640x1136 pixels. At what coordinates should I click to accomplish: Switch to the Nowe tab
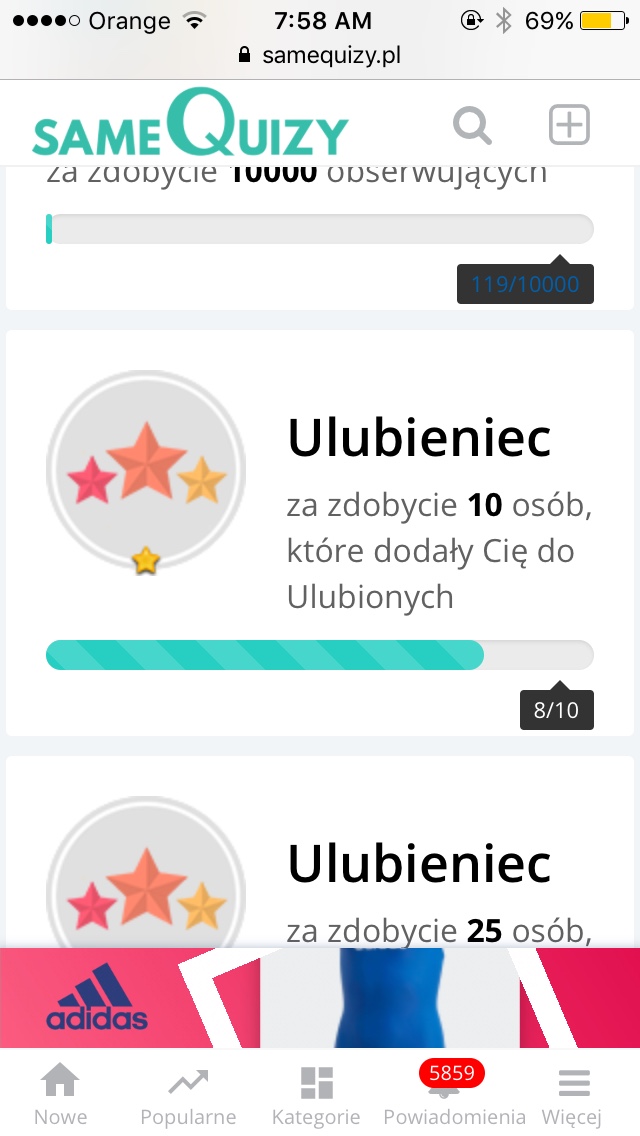coord(60,1095)
